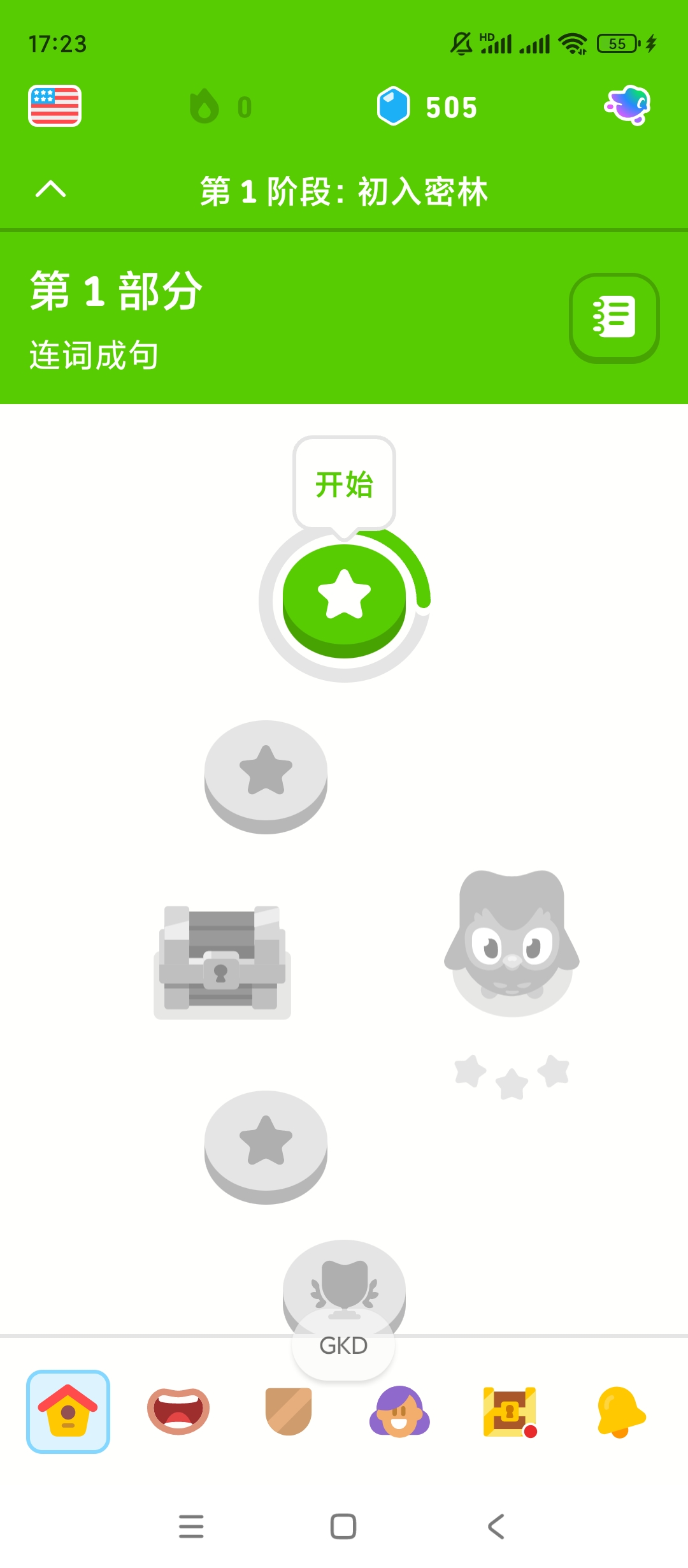This screenshot has width=688, height=1568.
Task: Open the system recent apps menu
Action: coord(191,1527)
